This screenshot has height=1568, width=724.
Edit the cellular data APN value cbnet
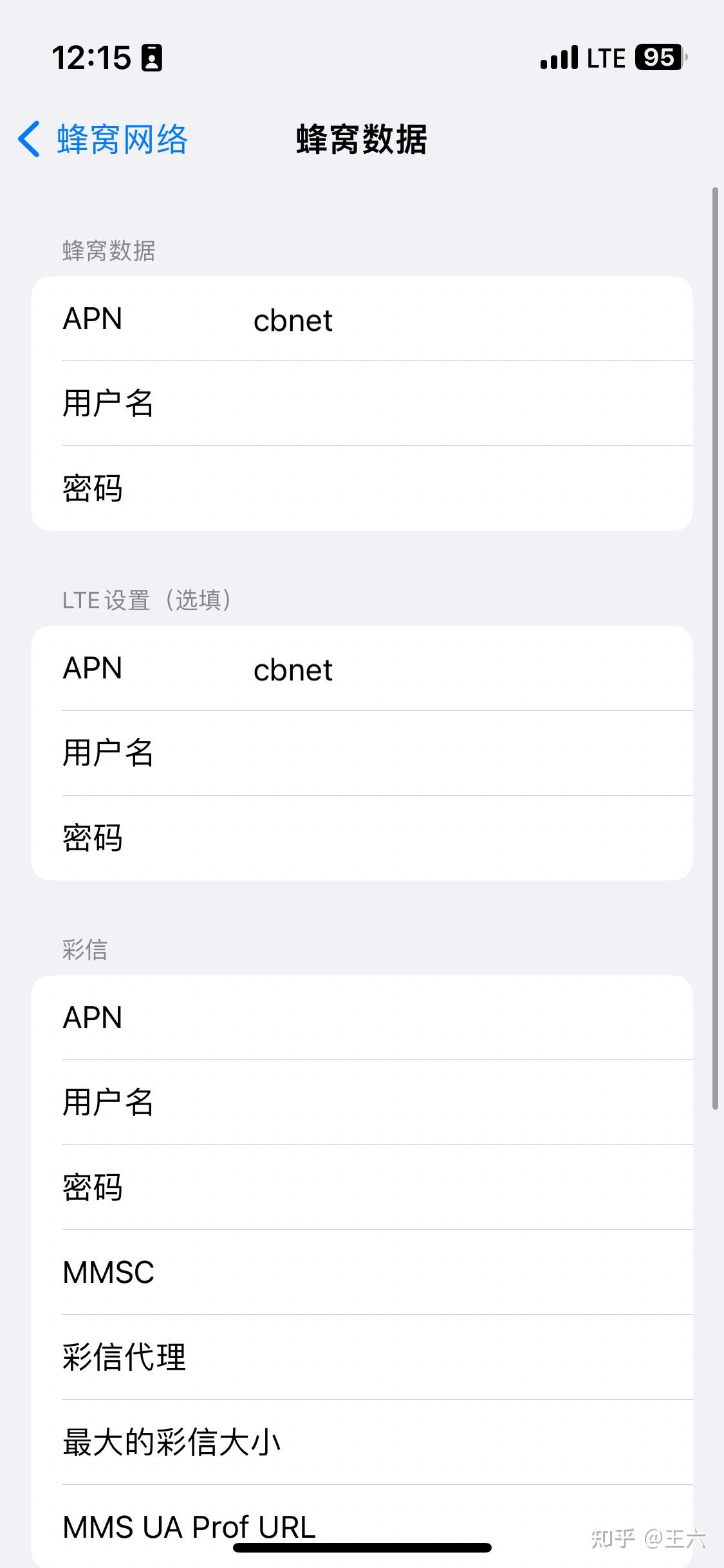coord(293,320)
